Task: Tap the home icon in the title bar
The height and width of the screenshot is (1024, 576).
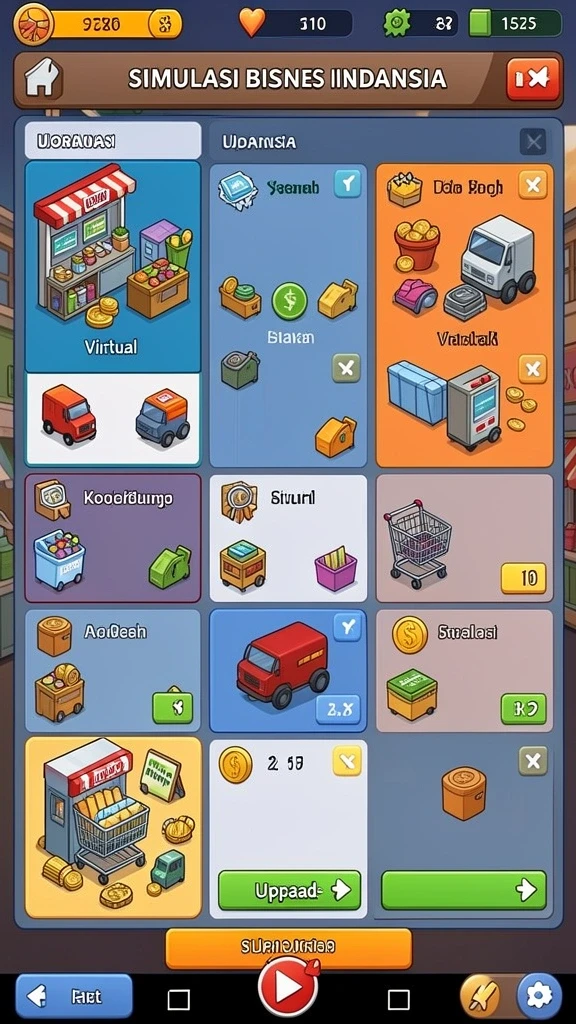Action: [x=42, y=79]
